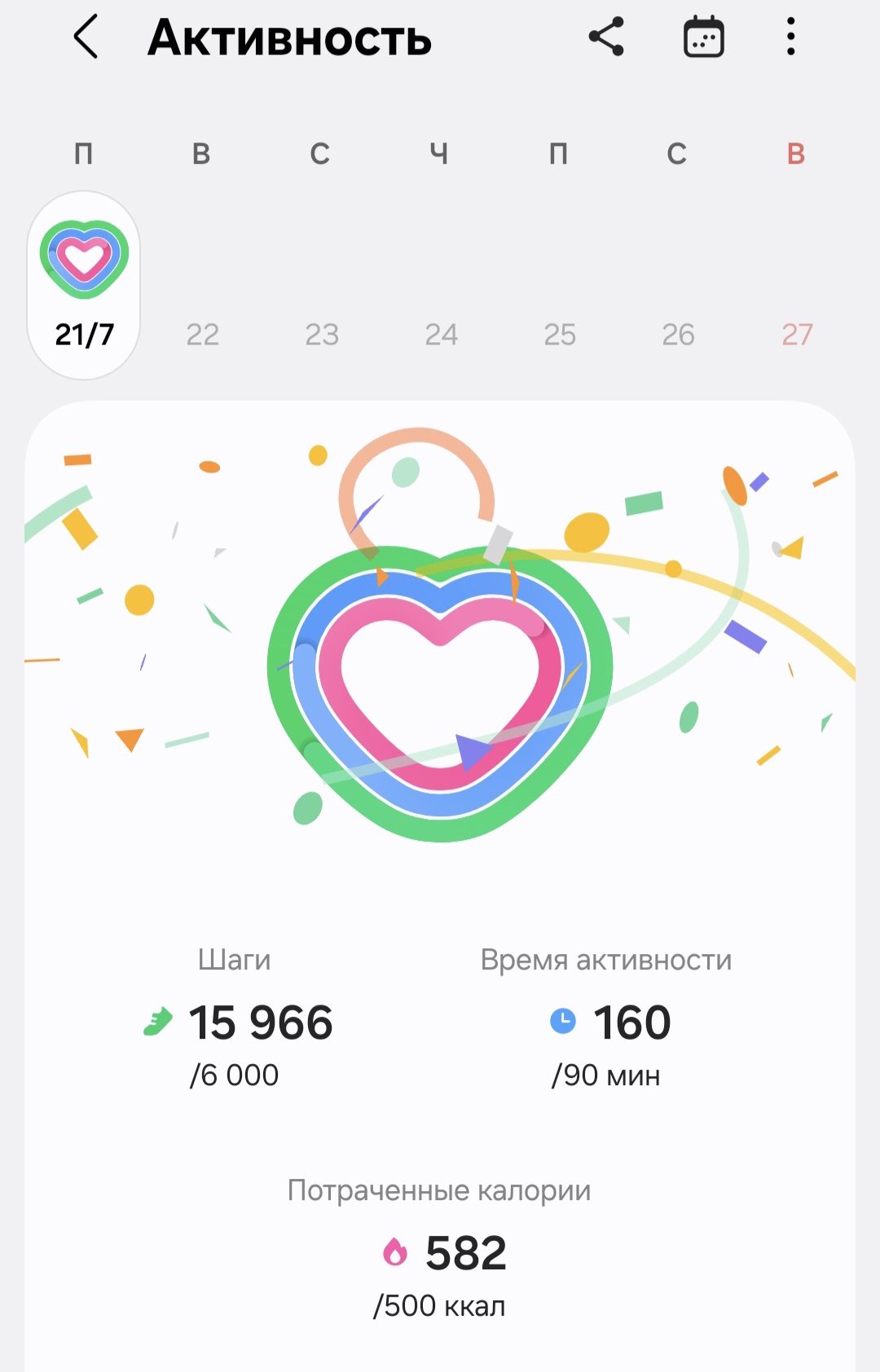The width and height of the screenshot is (880, 1372).
Task: Share the activity summary
Action: point(606,37)
